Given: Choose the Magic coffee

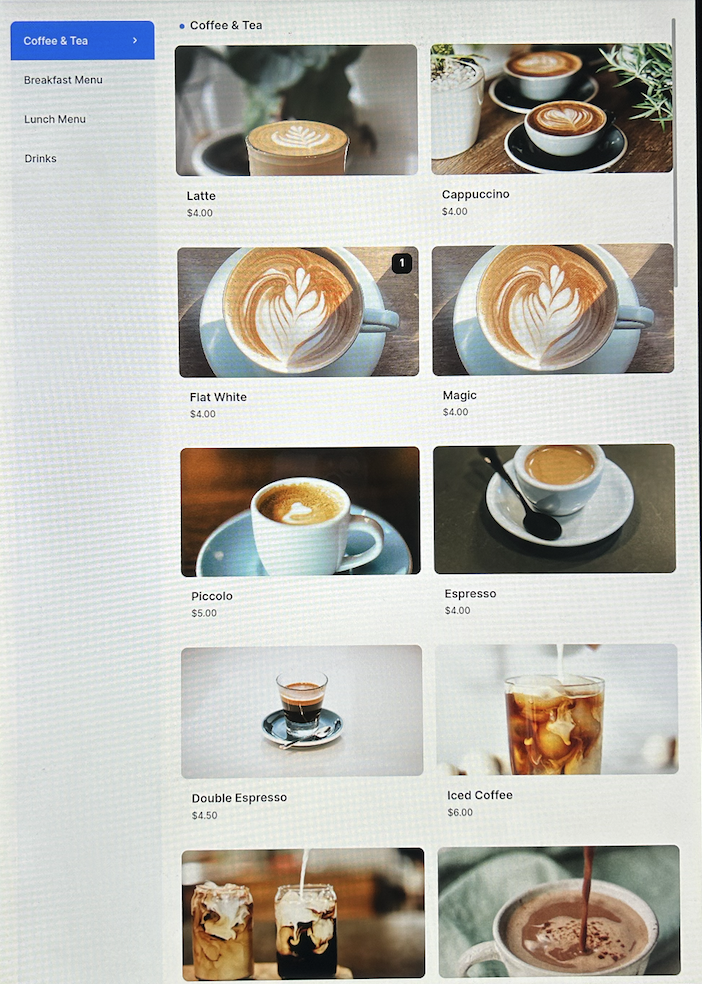Looking at the screenshot, I should coord(553,309).
